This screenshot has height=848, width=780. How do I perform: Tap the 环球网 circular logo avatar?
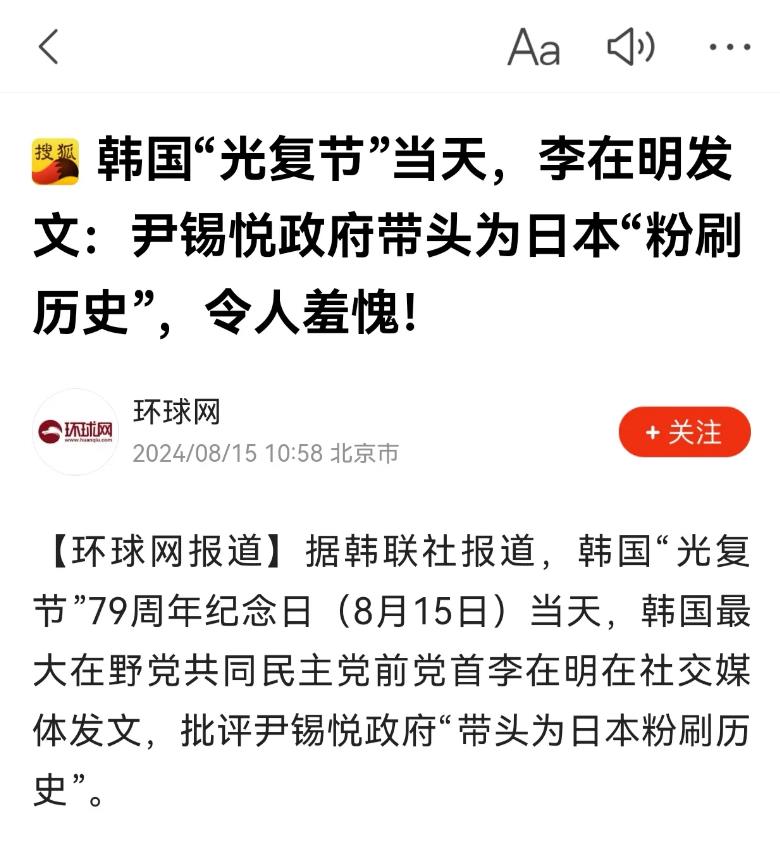[75, 430]
